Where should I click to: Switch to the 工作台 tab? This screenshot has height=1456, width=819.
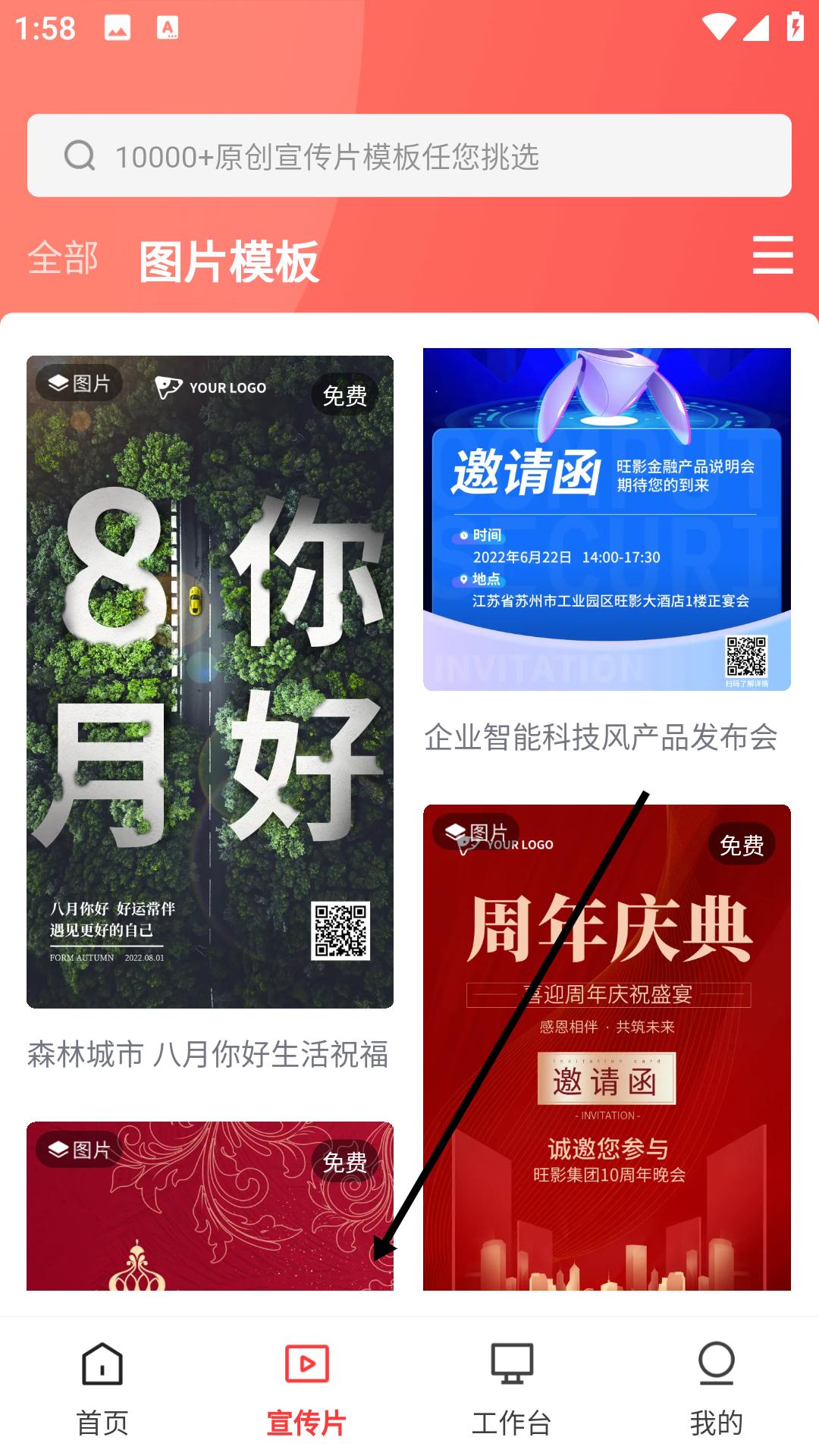pos(512,1389)
